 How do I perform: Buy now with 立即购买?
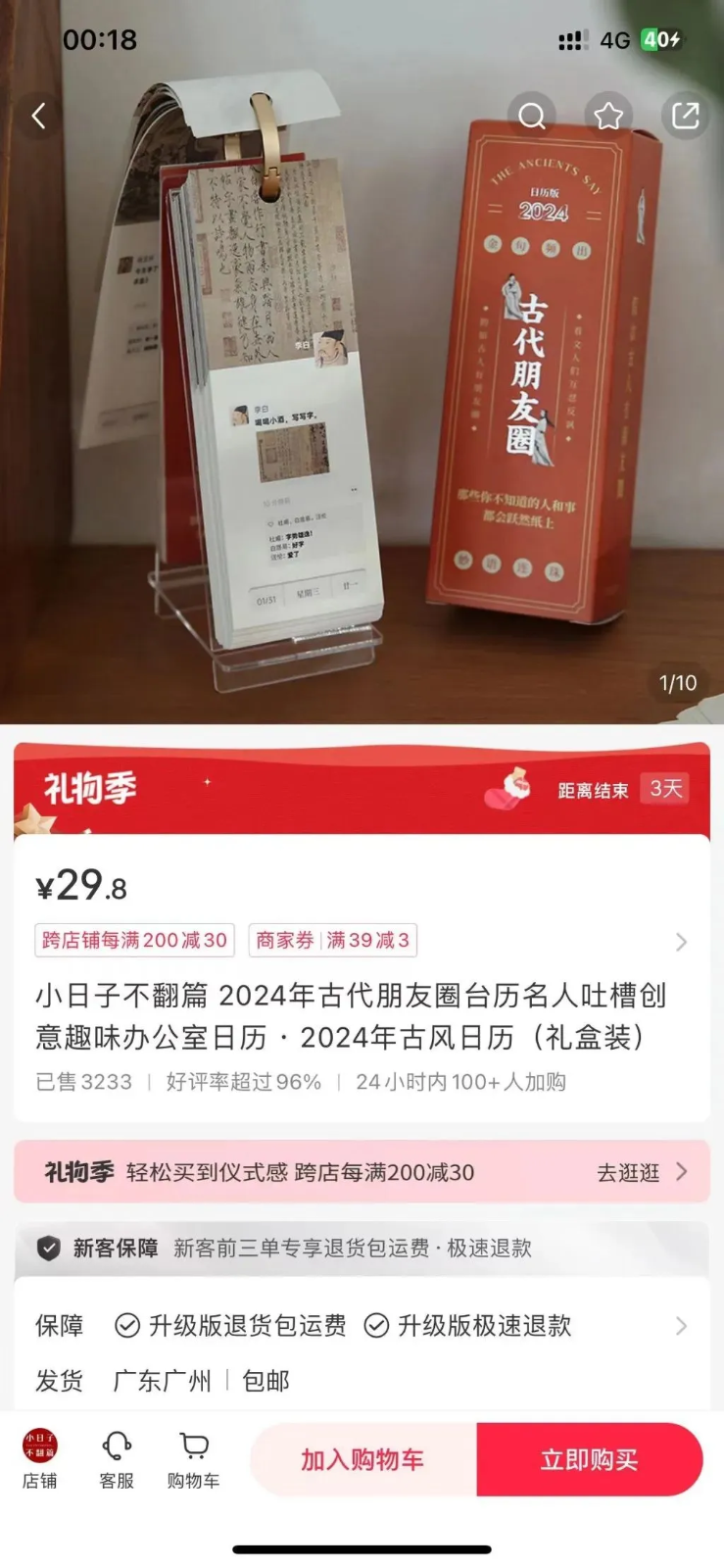(x=590, y=1460)
